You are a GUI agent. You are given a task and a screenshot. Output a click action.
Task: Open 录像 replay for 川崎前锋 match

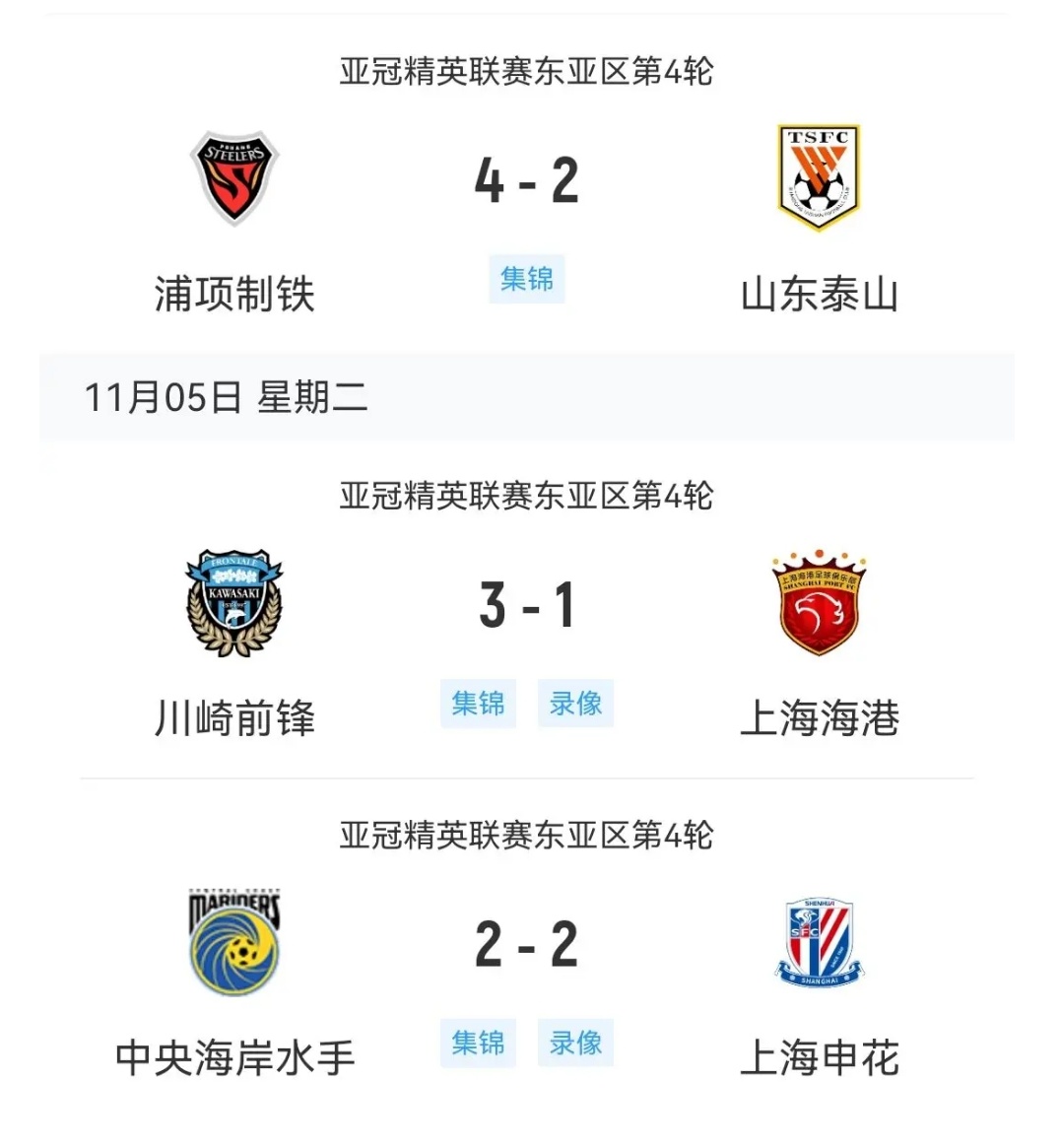[x=576, y=703]
